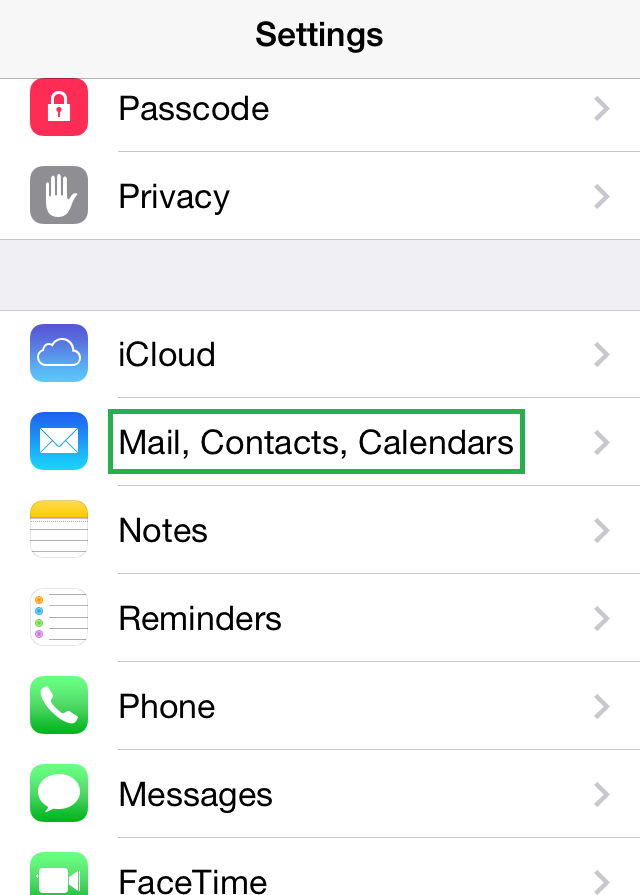Image resolution: width=640 pixels, height=895 pixels.
Task: Select Mail, Contacts, Calendars
Action: (x=316, y=442)
